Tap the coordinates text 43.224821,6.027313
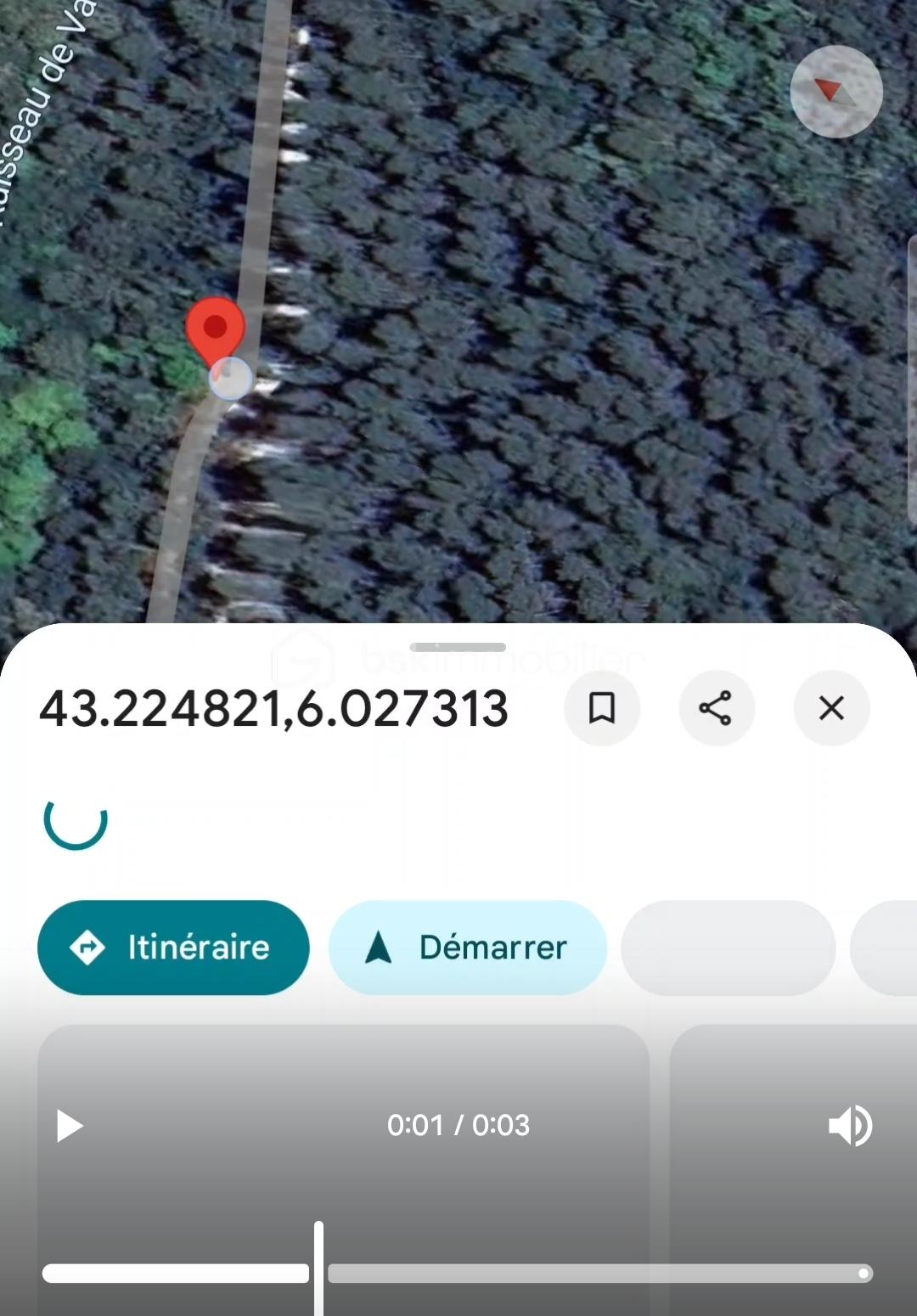Viewport: 917px width, 1316px height. [272, 708]
